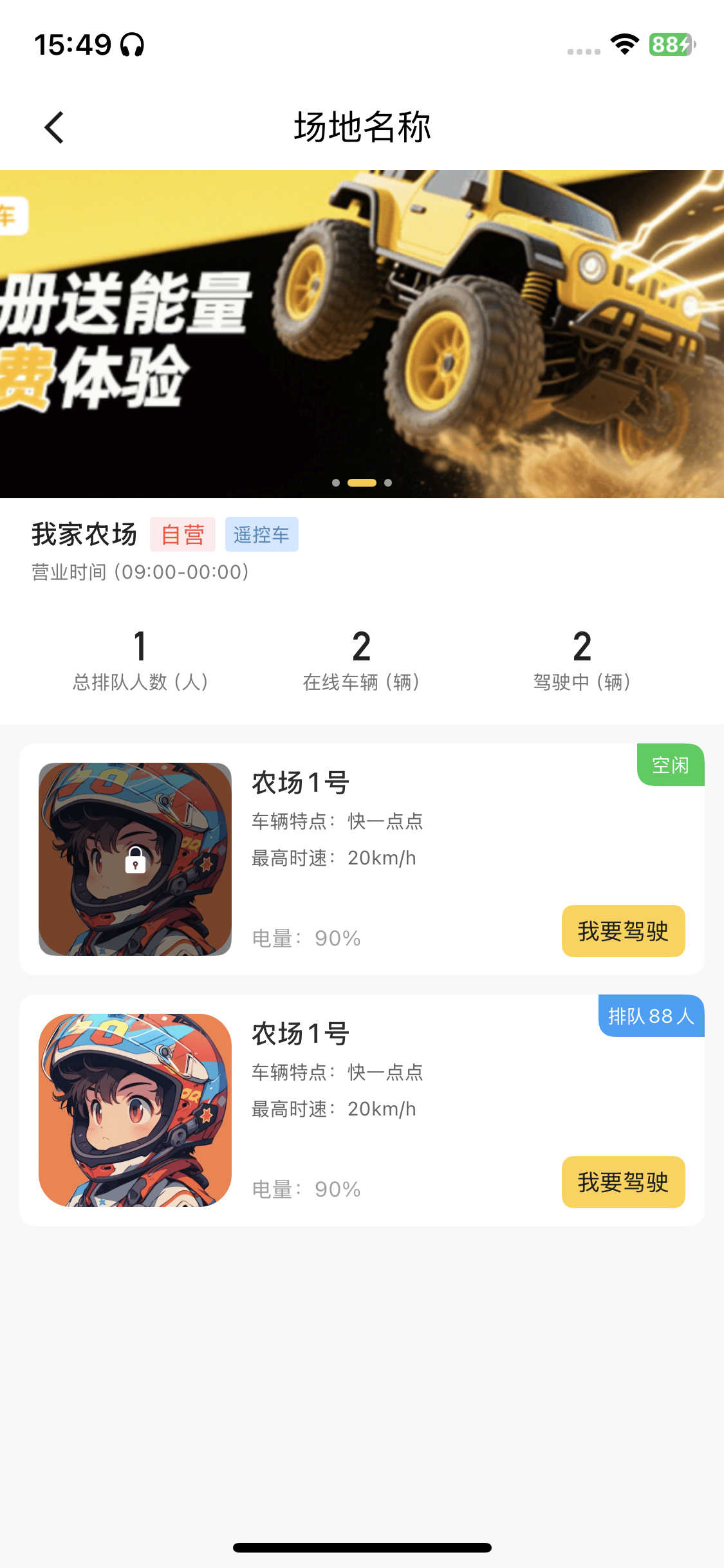Go back using the top-left arrow
Screen dimensions: 724x1568
[x=55, y=127]
